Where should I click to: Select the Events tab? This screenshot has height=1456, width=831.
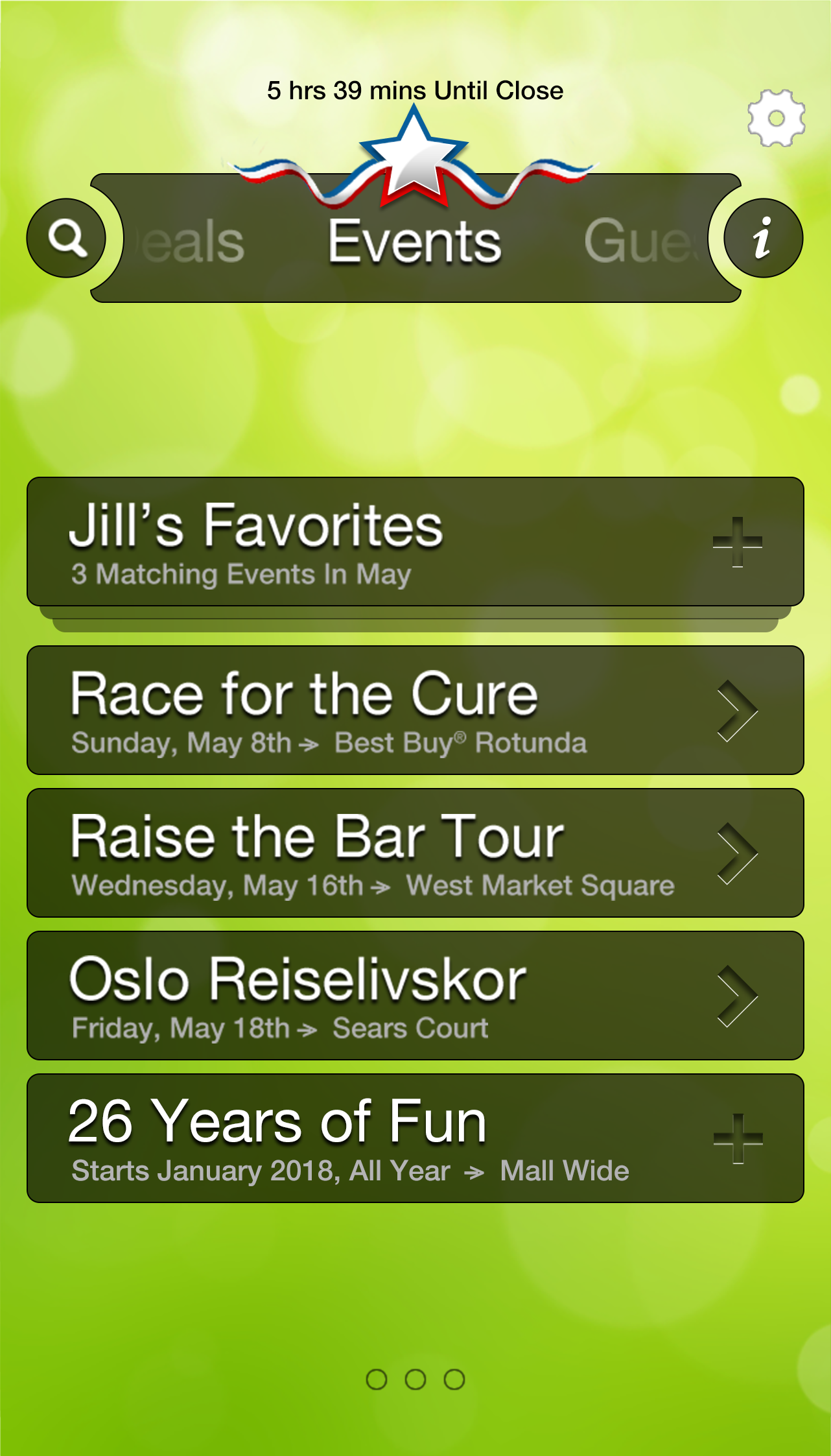click(x=415, y=241)
